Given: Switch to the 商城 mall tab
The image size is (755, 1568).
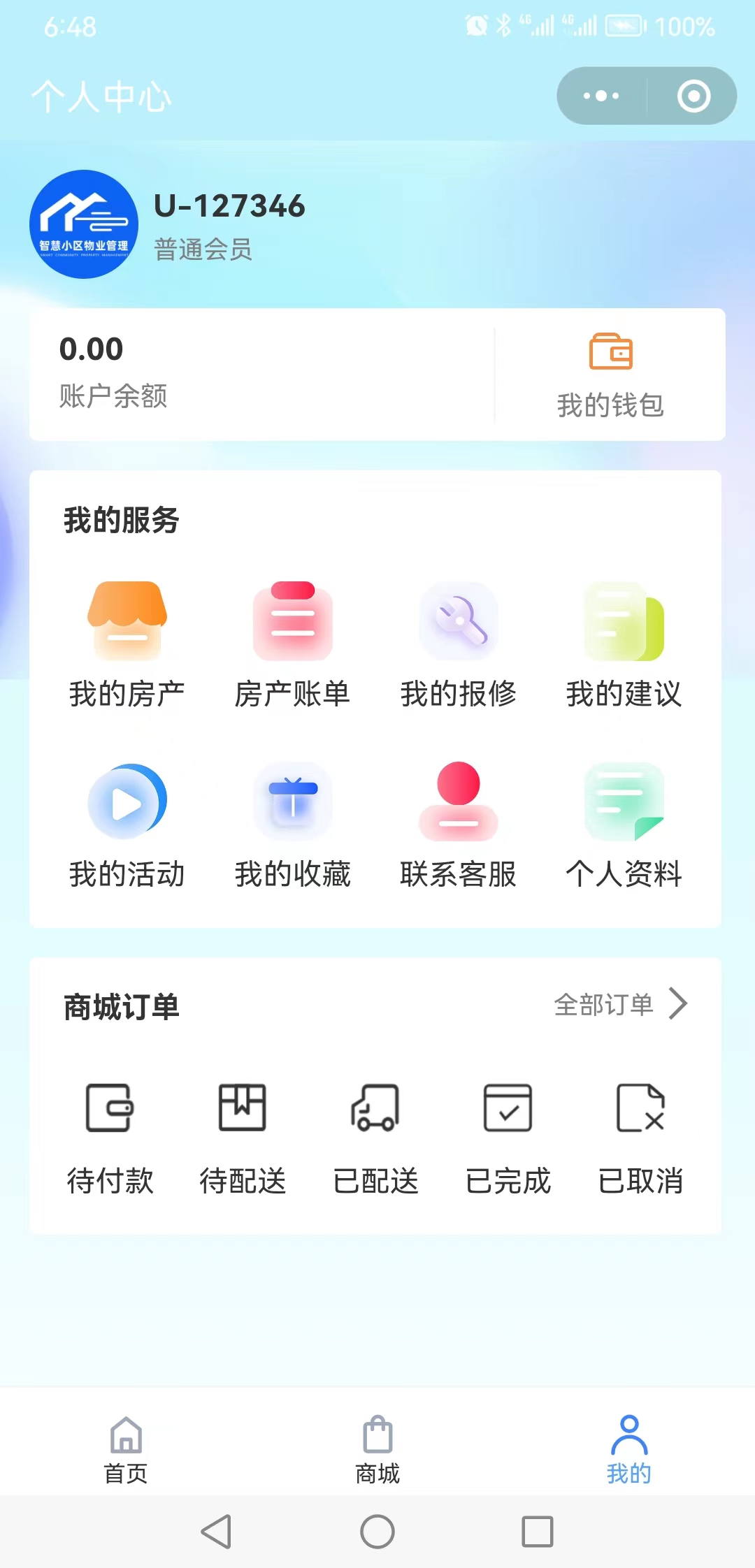Looking at the screenshot, I should (377, 1449).
